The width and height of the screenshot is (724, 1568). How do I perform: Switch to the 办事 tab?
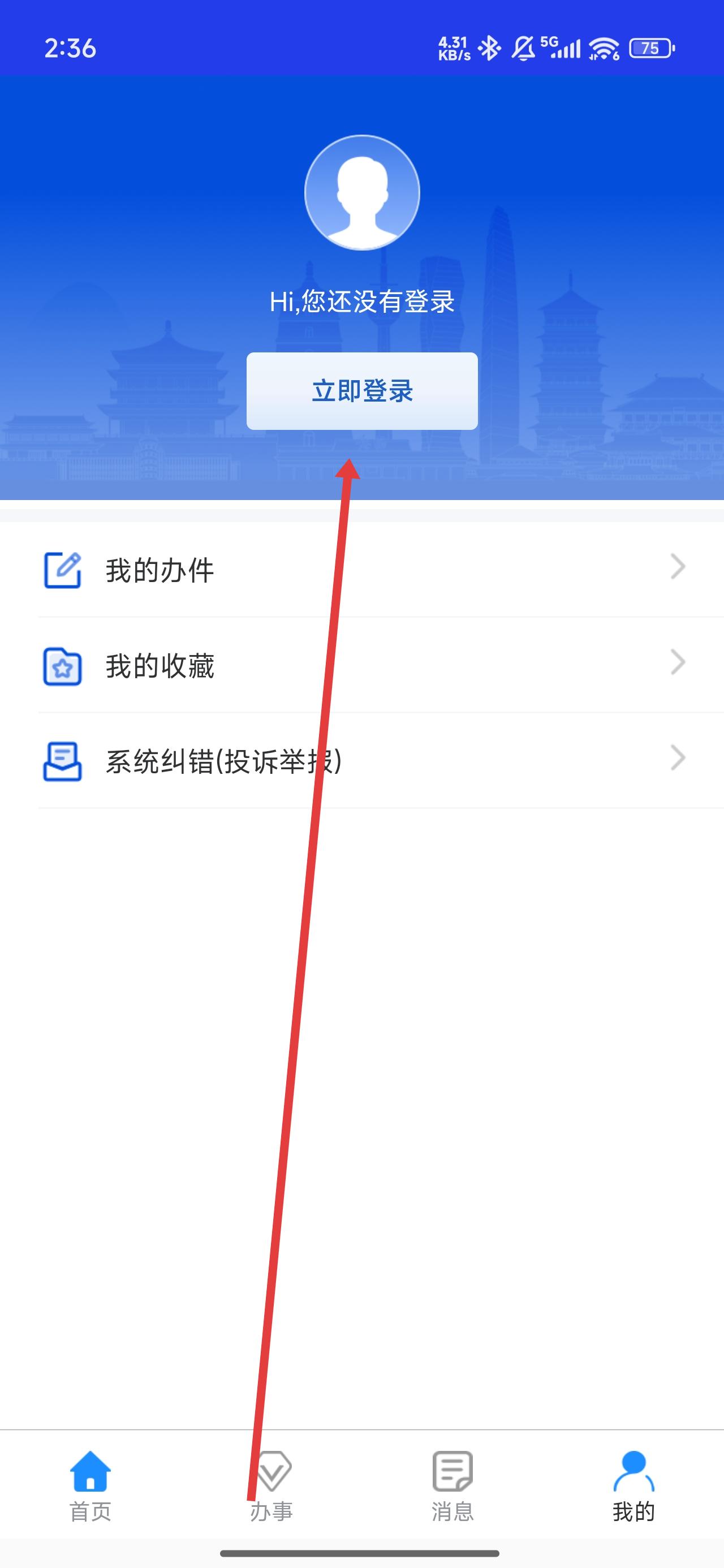(x=271, y=1485)
